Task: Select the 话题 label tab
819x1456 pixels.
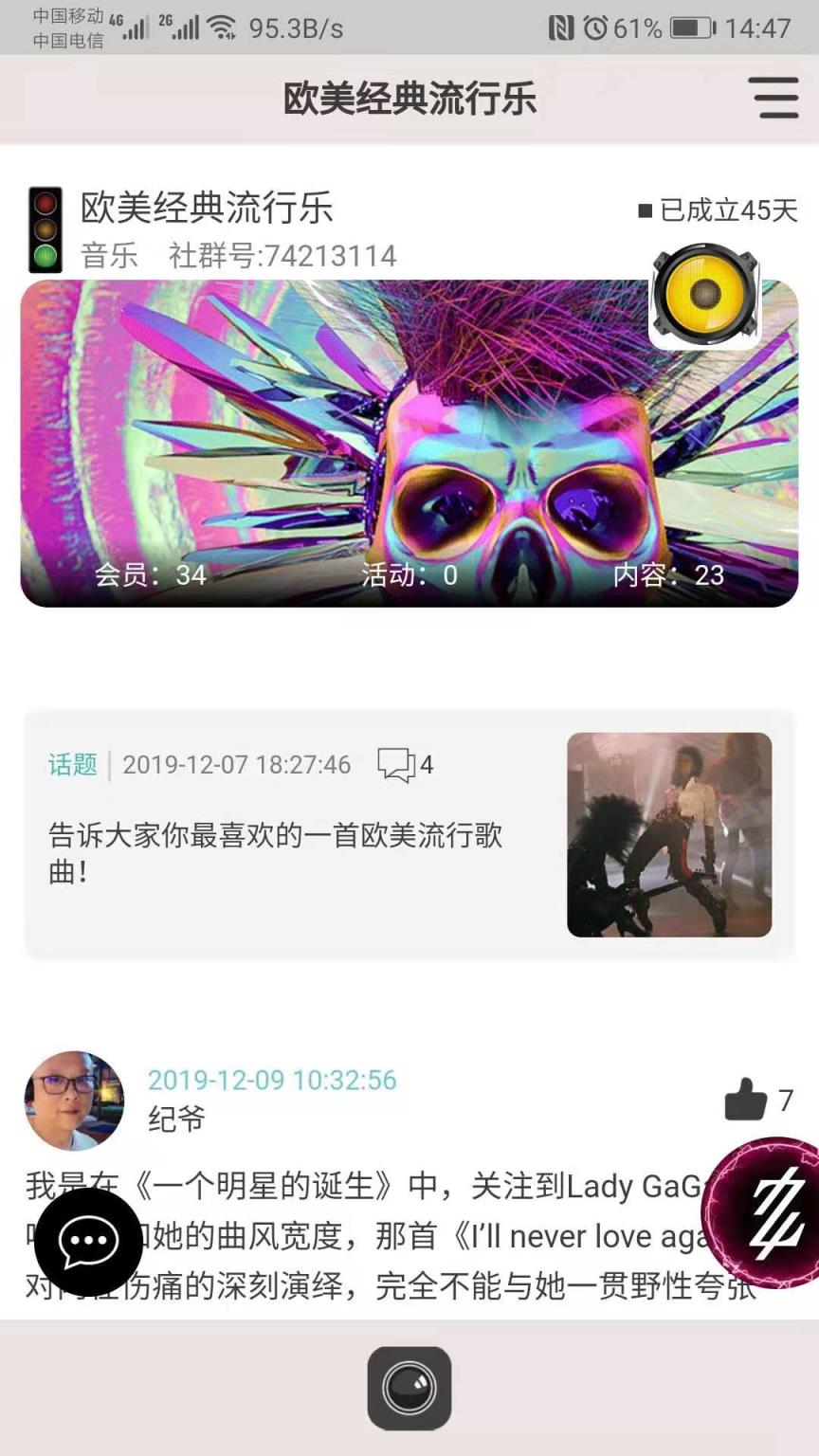Action: 71,764
